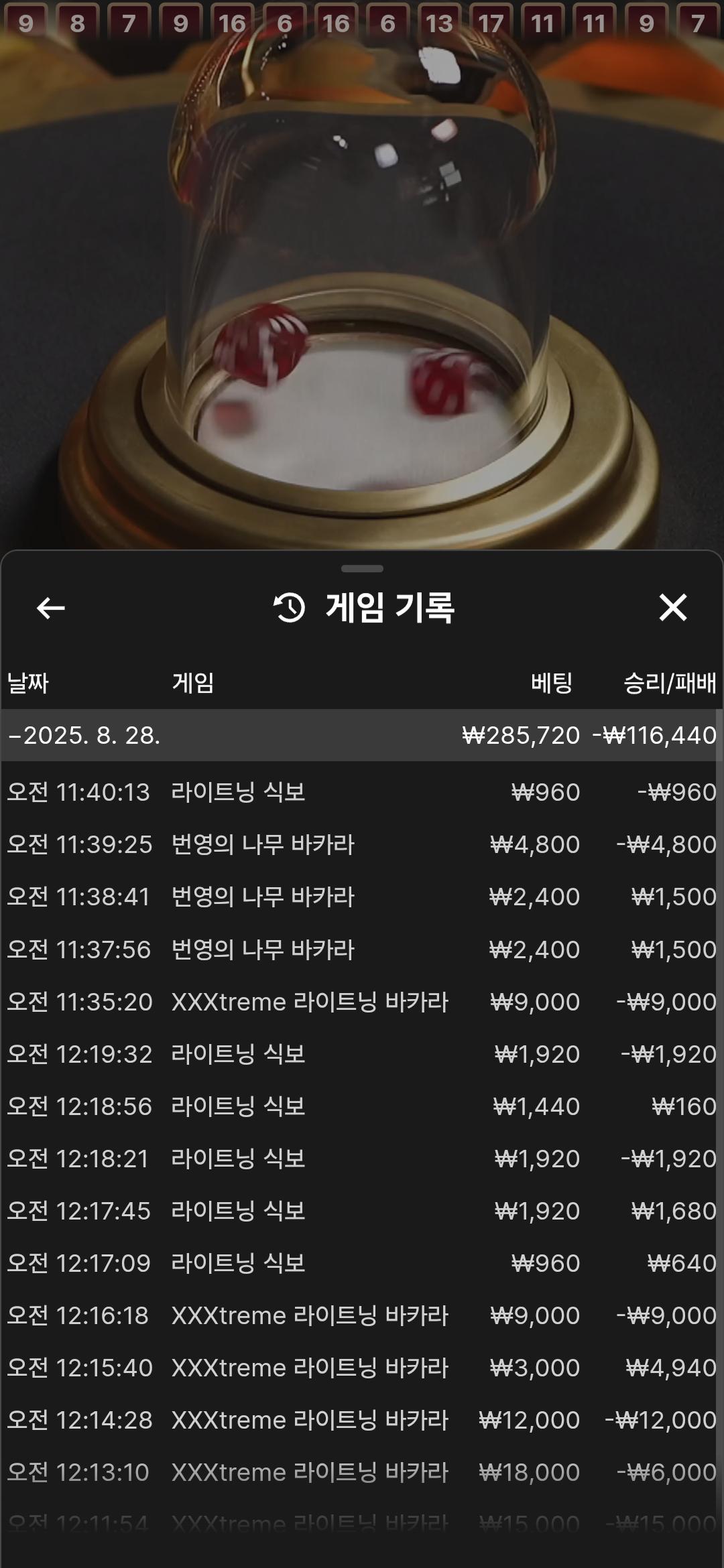This screenshot has width=724, height=1568.
Task: Open the 12:14:28 XXXtreme baccarat record
Action: pos(362,1420)
